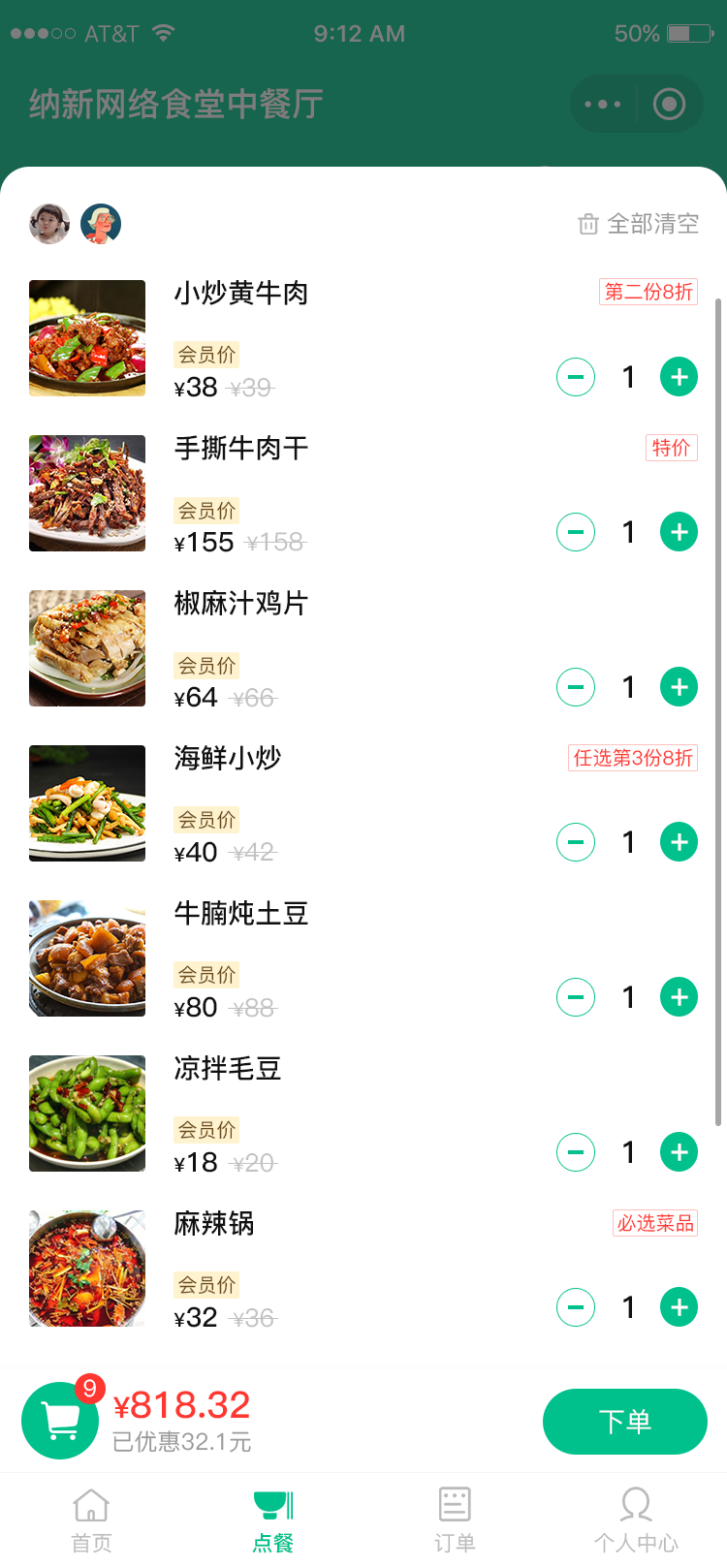Screen dimensions: 727x1568
Task: Click the circular exit icon at top right
Action: point(669,104)
